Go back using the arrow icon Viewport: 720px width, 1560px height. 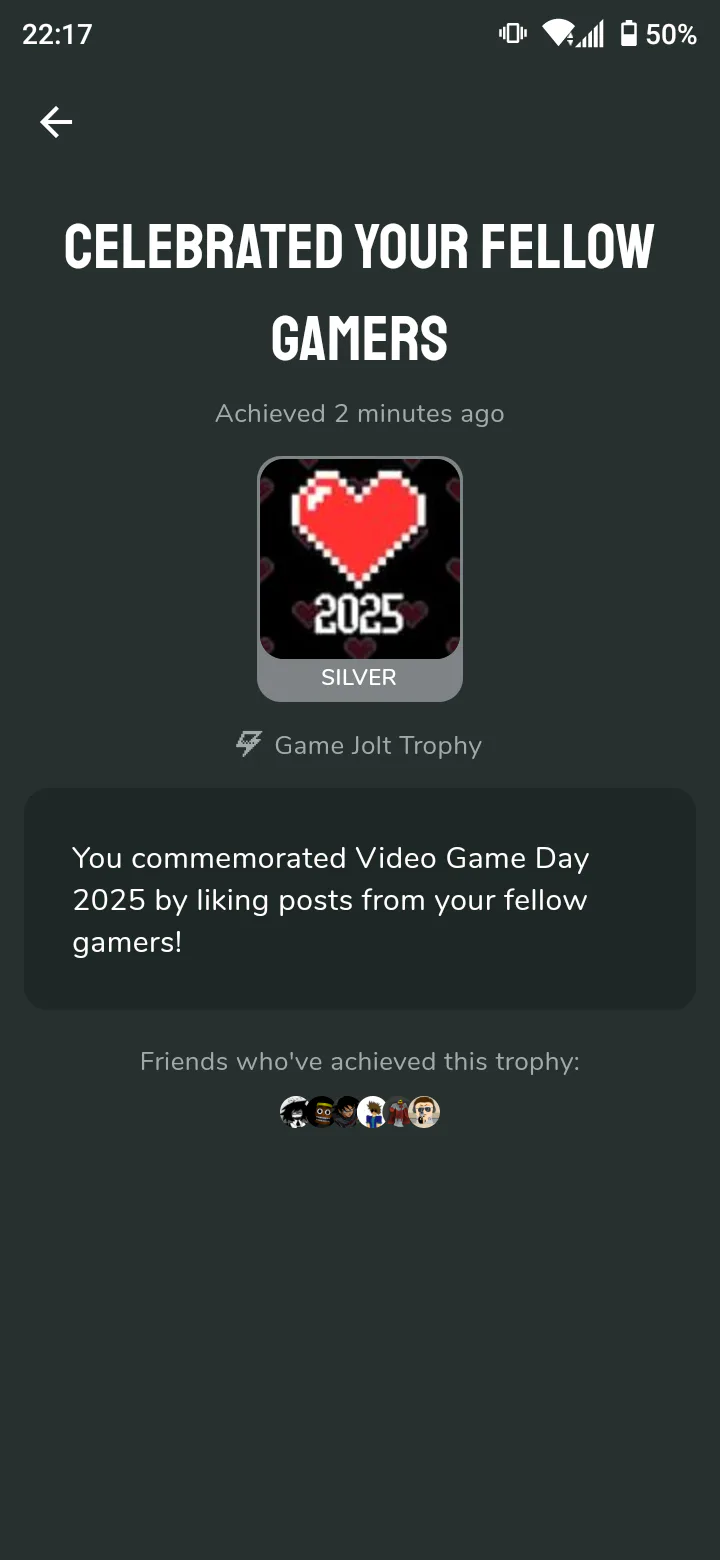[x=56, y=122]
